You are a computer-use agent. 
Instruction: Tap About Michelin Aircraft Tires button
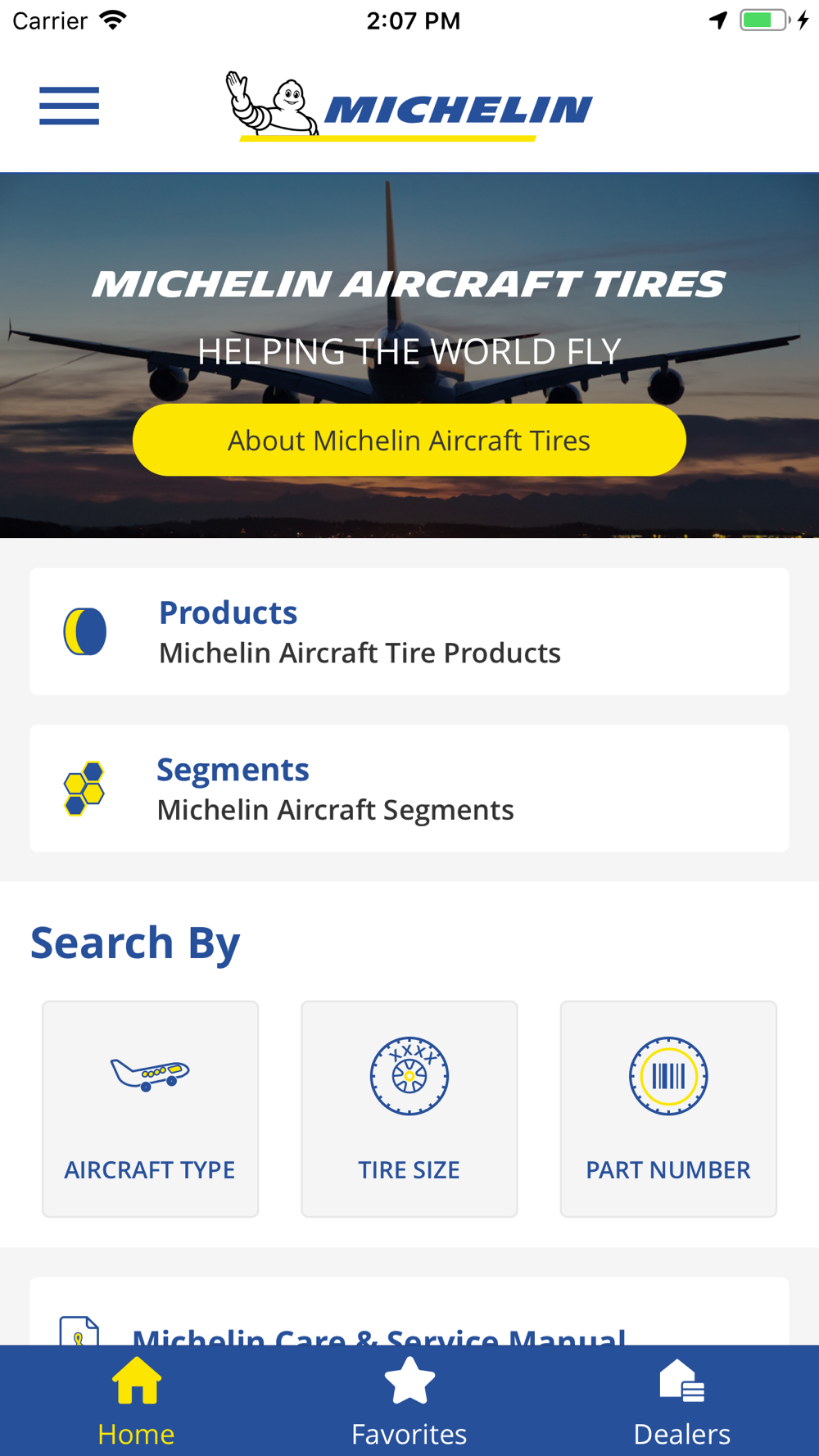tap(409, 440)
